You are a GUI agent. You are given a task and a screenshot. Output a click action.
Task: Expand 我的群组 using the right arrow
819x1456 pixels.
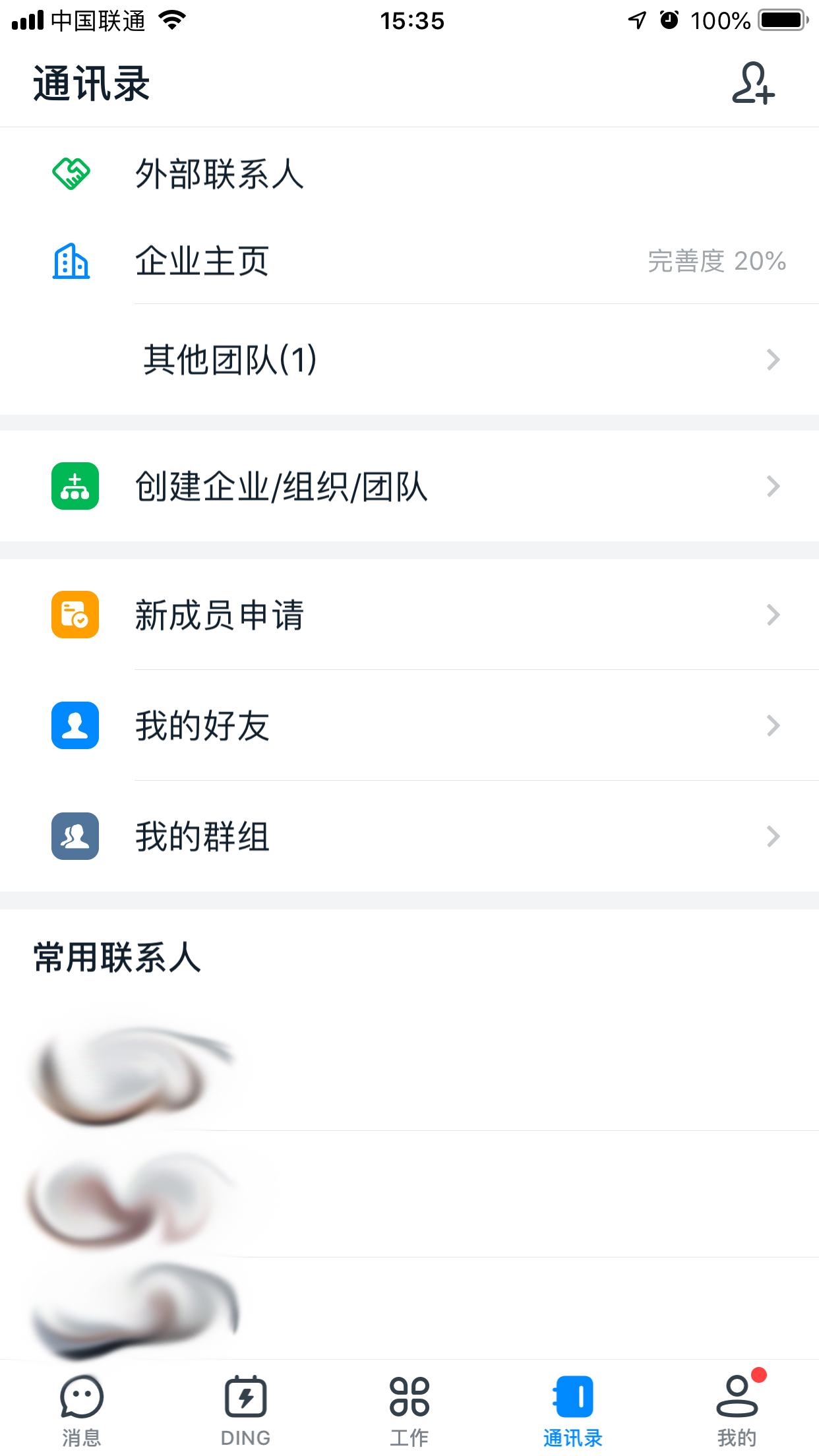coord(773,836)
